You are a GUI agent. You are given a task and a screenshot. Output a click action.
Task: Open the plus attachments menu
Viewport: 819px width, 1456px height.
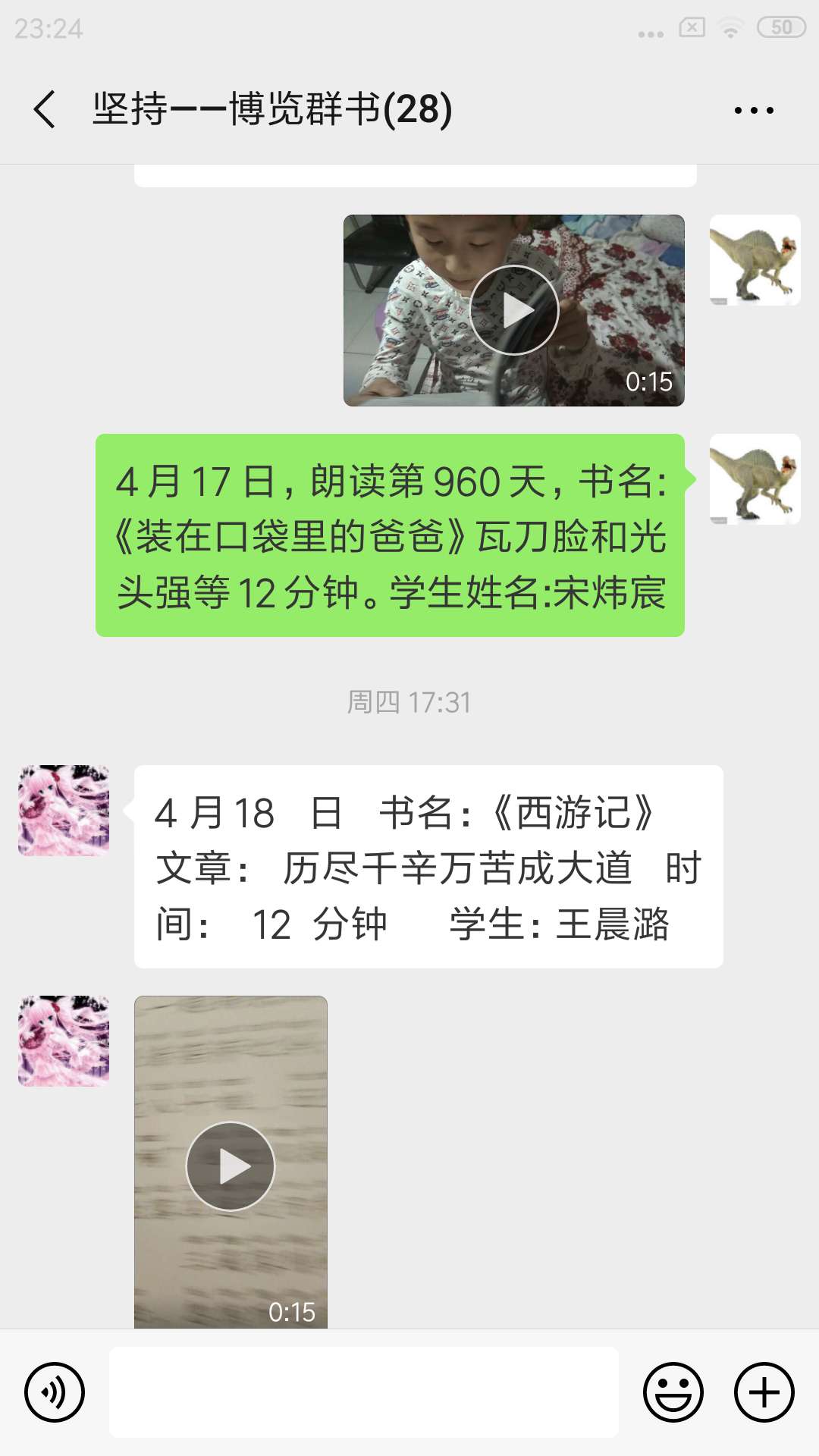[764, 1392]
